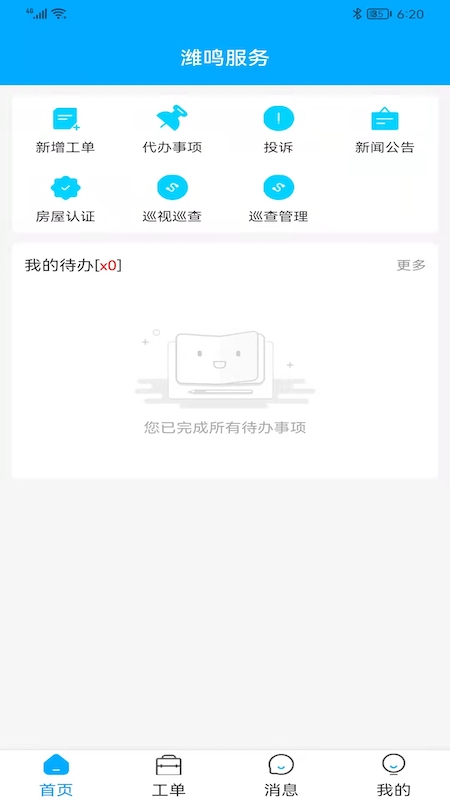This screenshot has width=450, height=800.
Task: Open the 代办事项 shortcut
Action: pyautogui.click(x=172, y=130)
